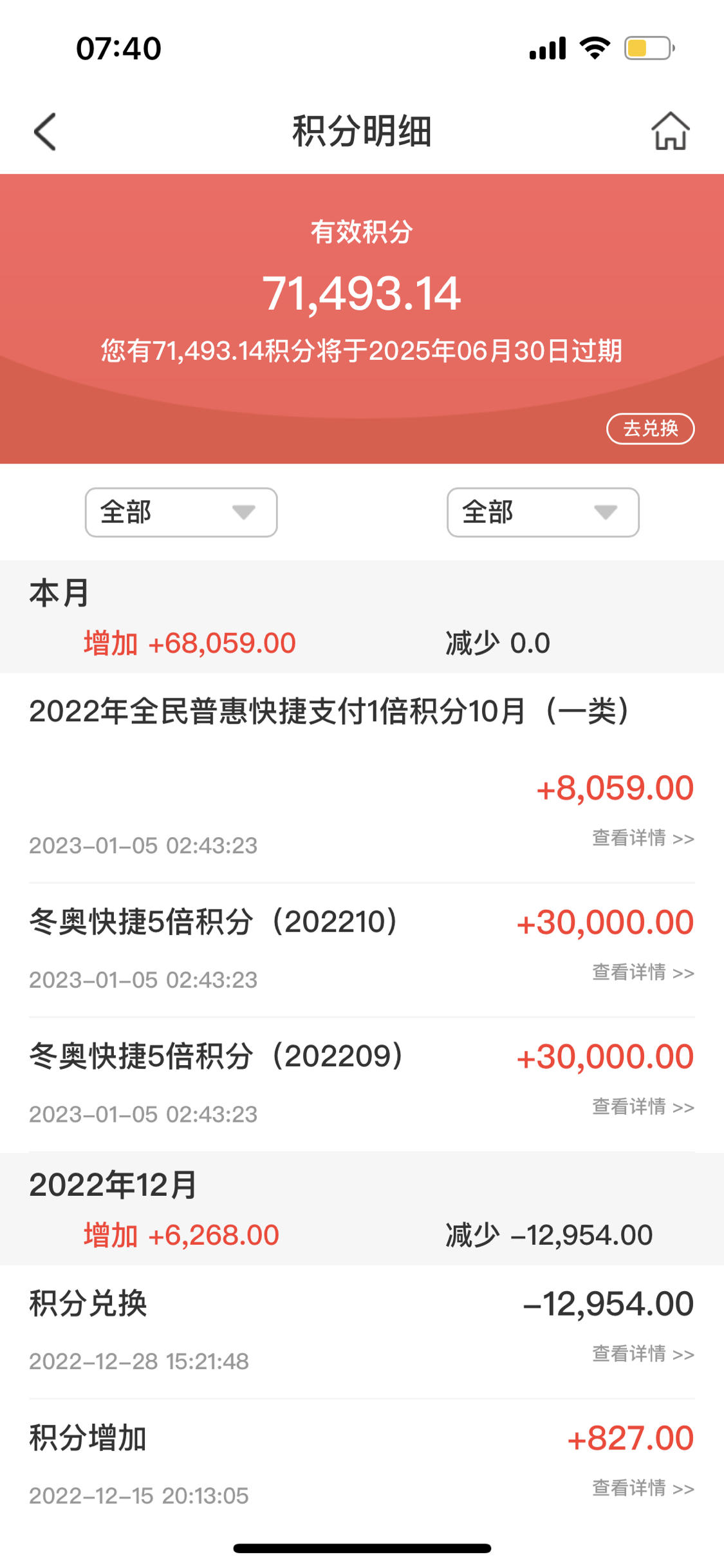
Task: Go back using the arrow
Action: (x=45, y=132)
